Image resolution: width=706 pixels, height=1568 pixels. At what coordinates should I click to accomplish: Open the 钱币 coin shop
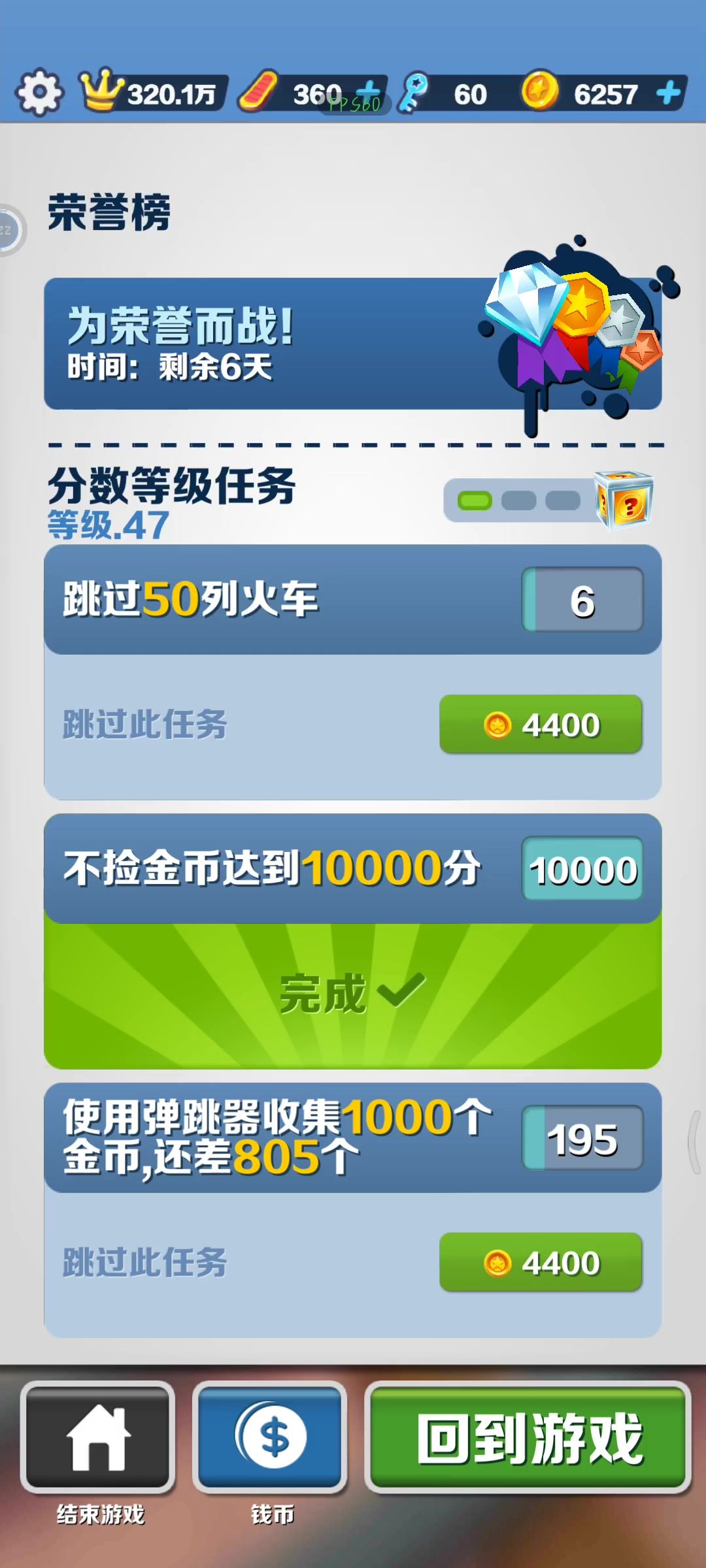(x=270, y=1439)
